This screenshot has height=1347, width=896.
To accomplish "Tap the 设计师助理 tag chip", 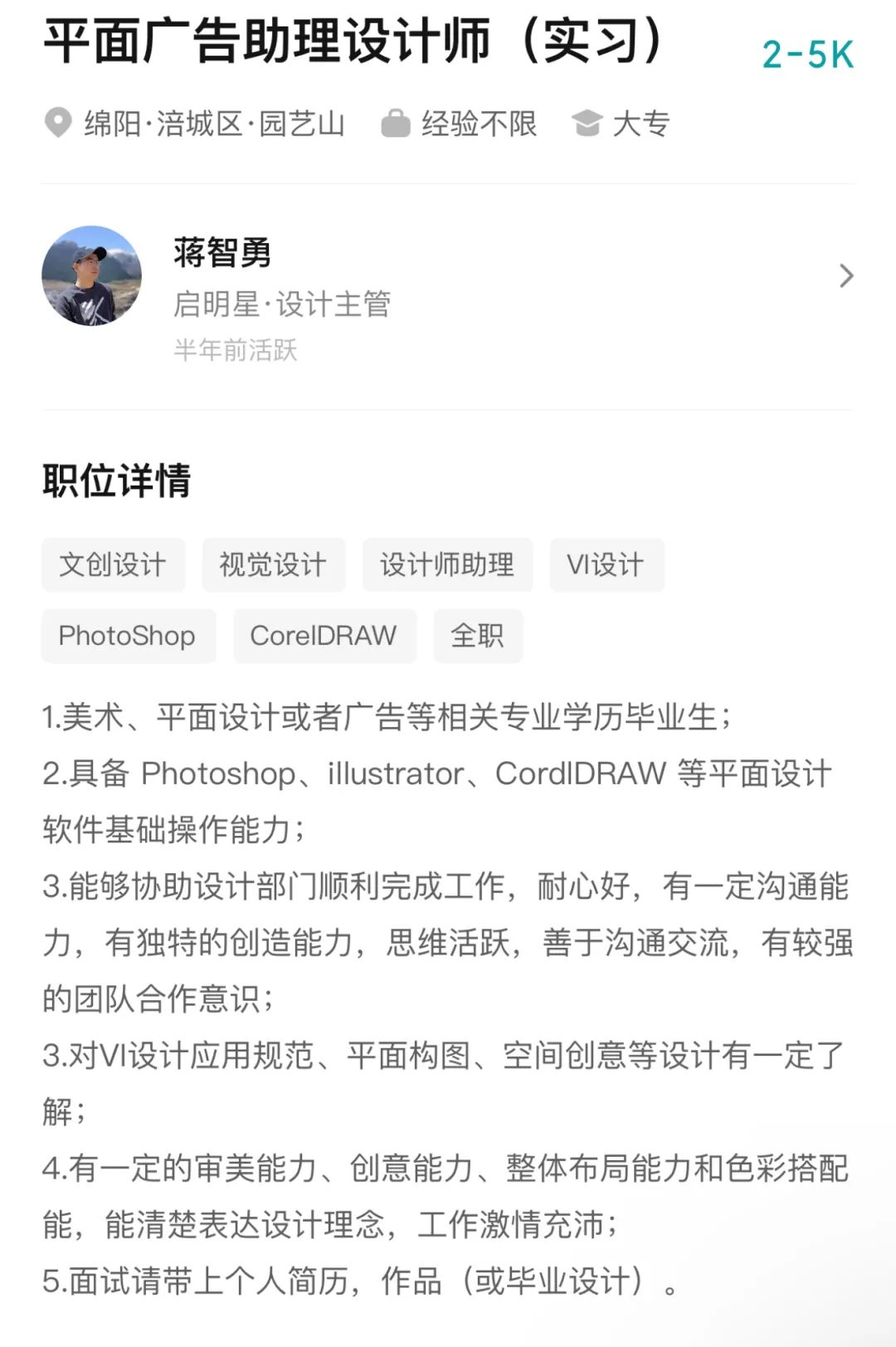I will (x=447, y=565).
